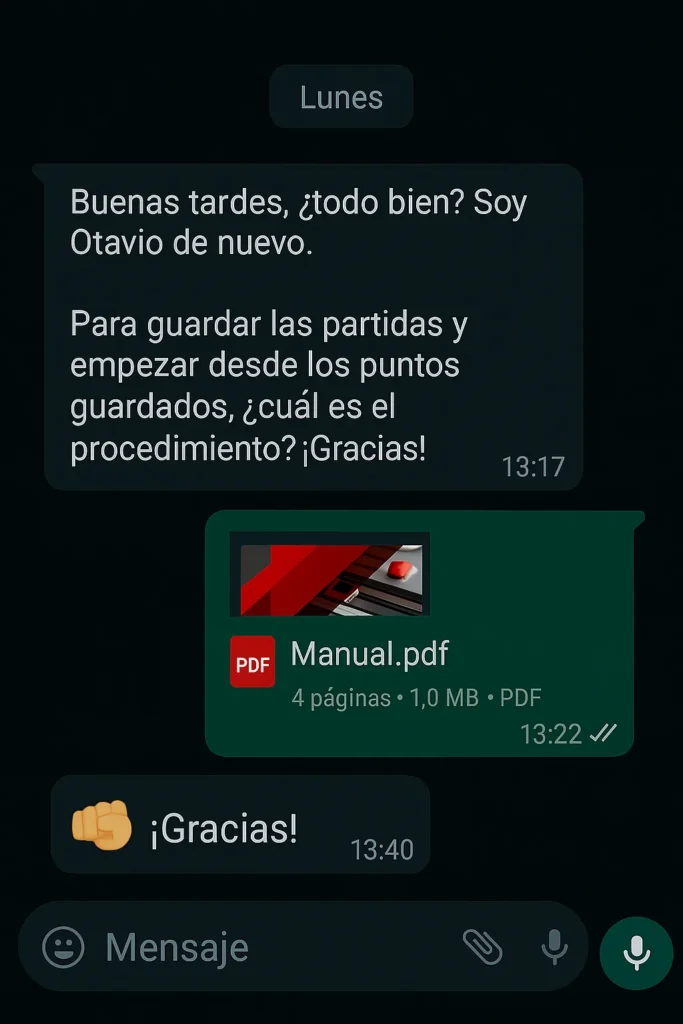Open the Manual.pdf attachment
This screenshot has width=683, height=1024.
370,656
